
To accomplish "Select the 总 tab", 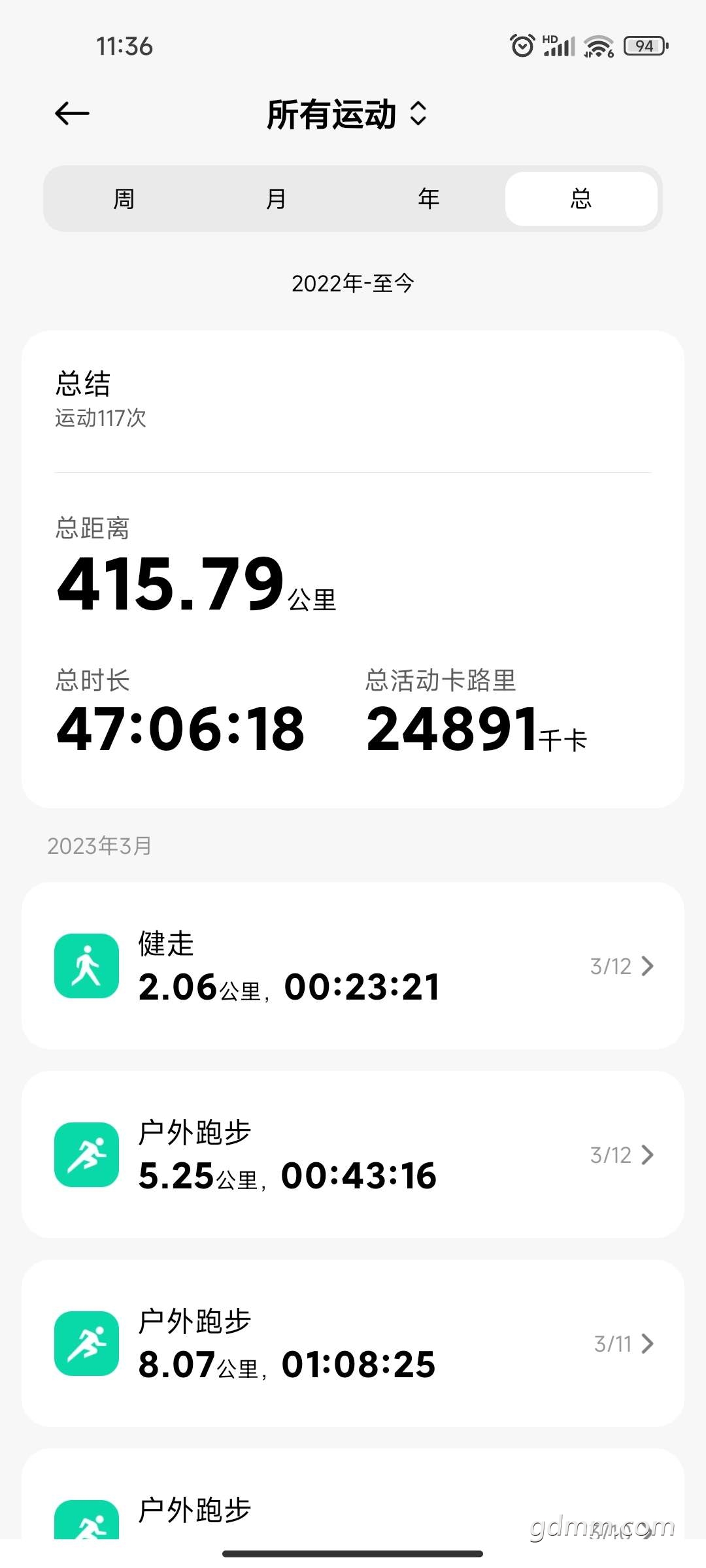I will point(580,199).
